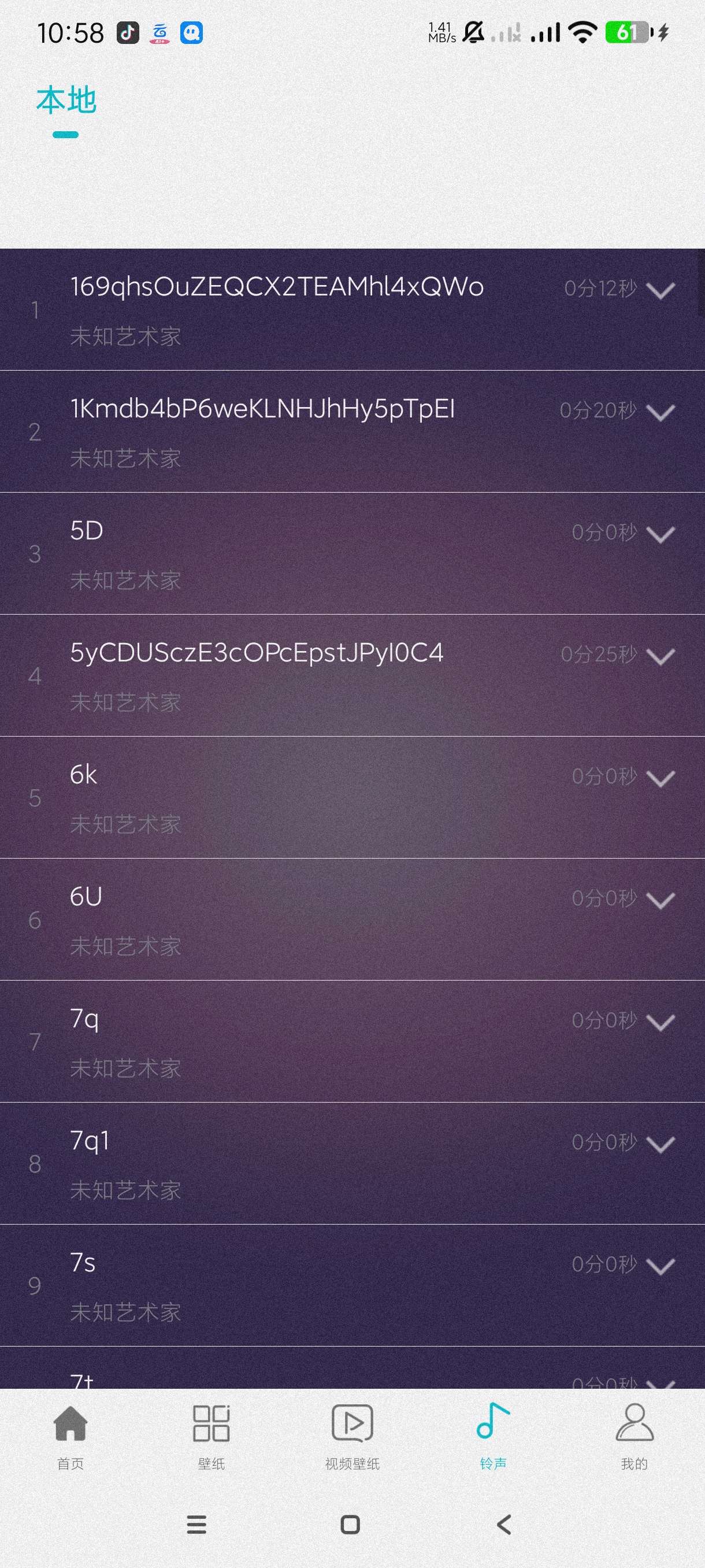Expand options for 5yCDUSczE3cOPcEpstJPyI0C4

pyautogui.click(x=661, y=656)
